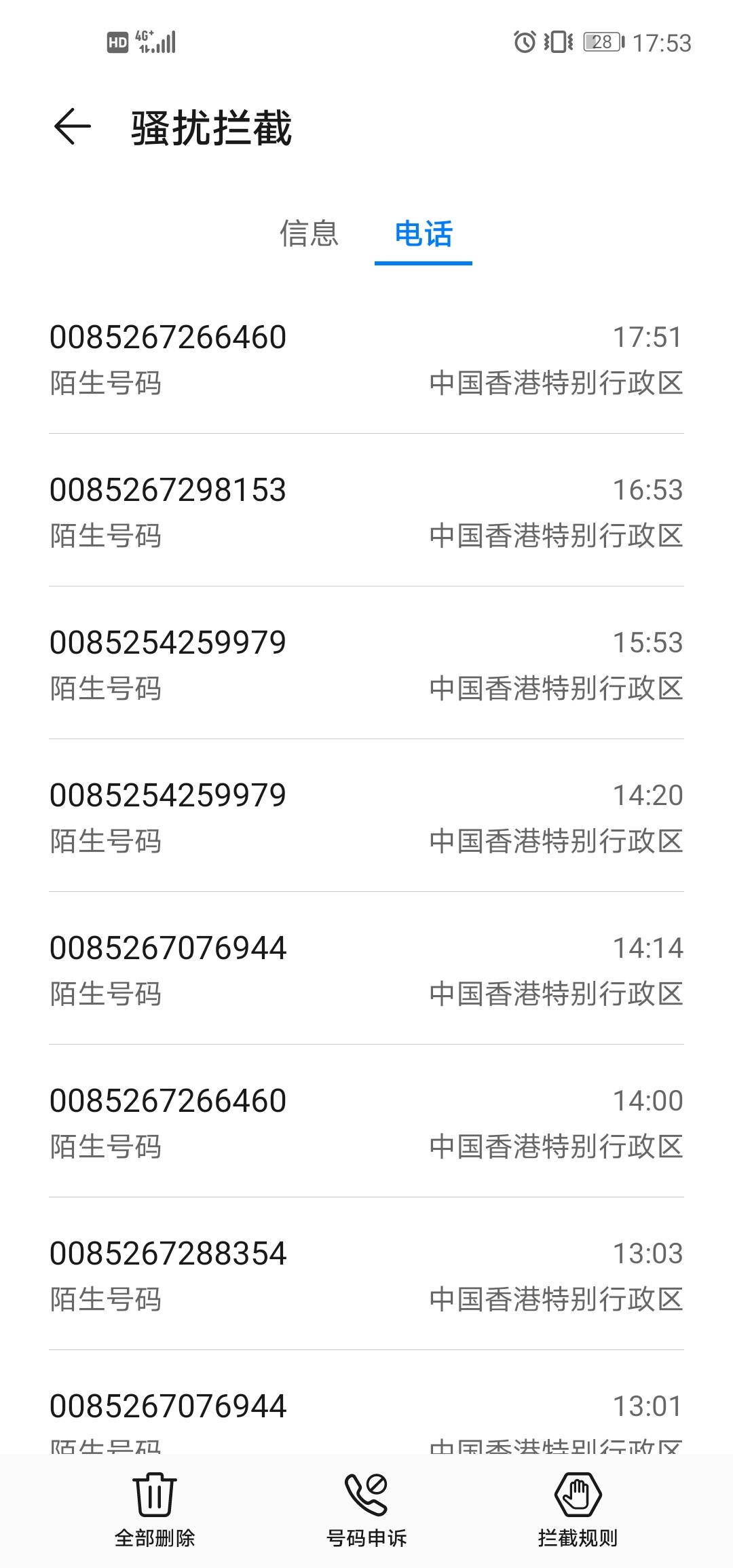Switch to the 信息 tab
Screen dimensions: 733x1568
[x=309, y=234]
